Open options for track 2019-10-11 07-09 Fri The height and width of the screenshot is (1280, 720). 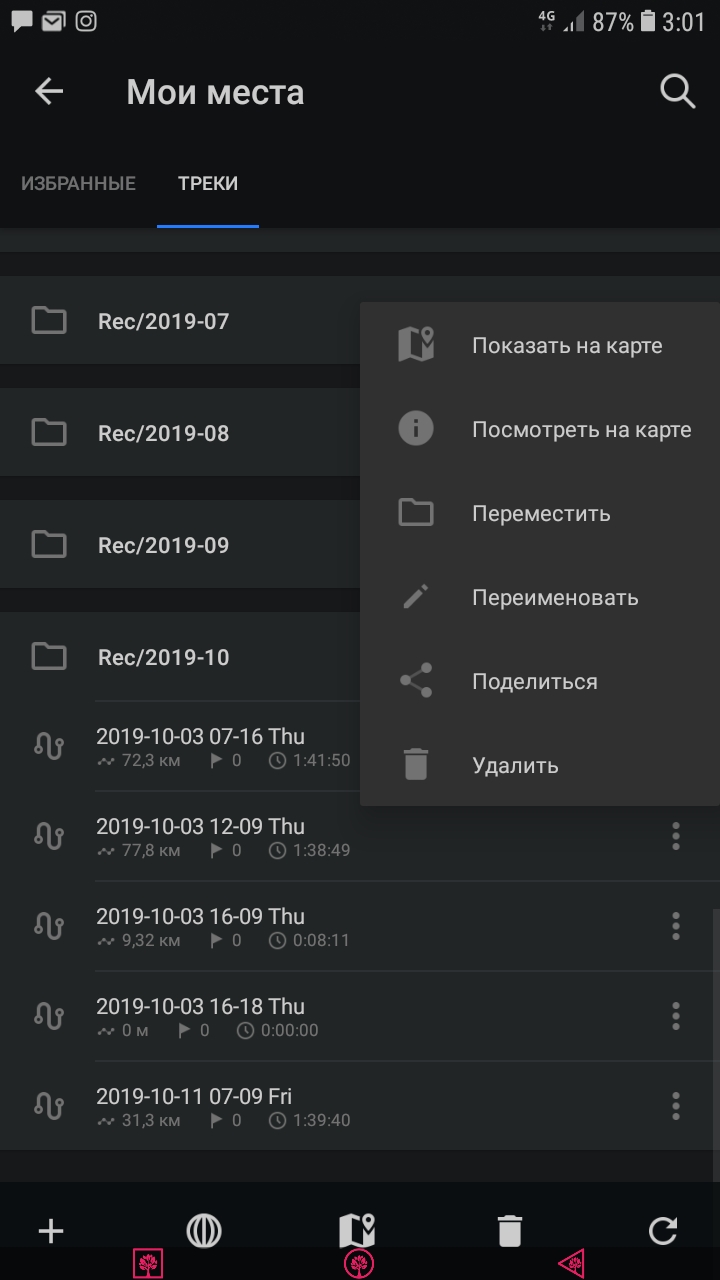[676, 1106]
